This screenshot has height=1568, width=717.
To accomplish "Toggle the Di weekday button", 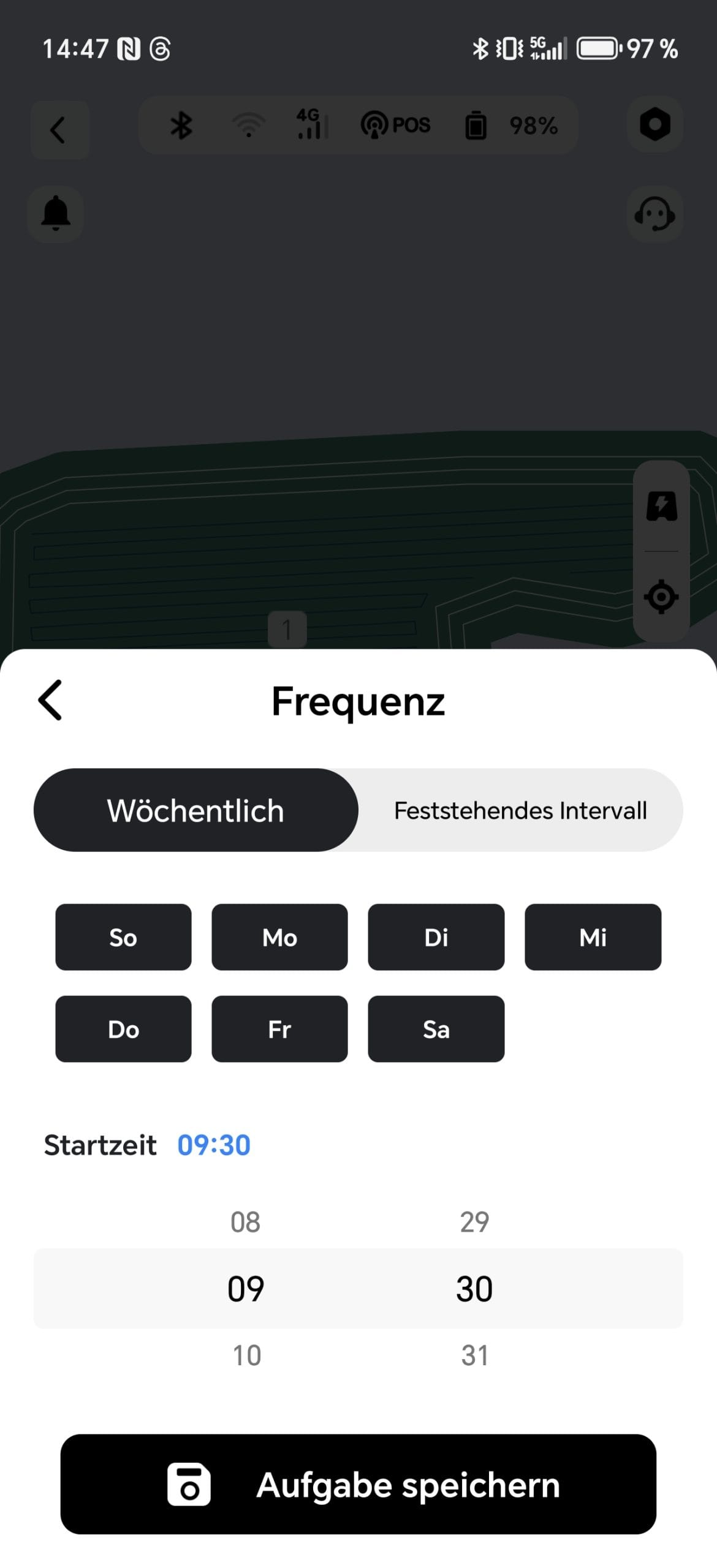I will [x=436, y=937].
